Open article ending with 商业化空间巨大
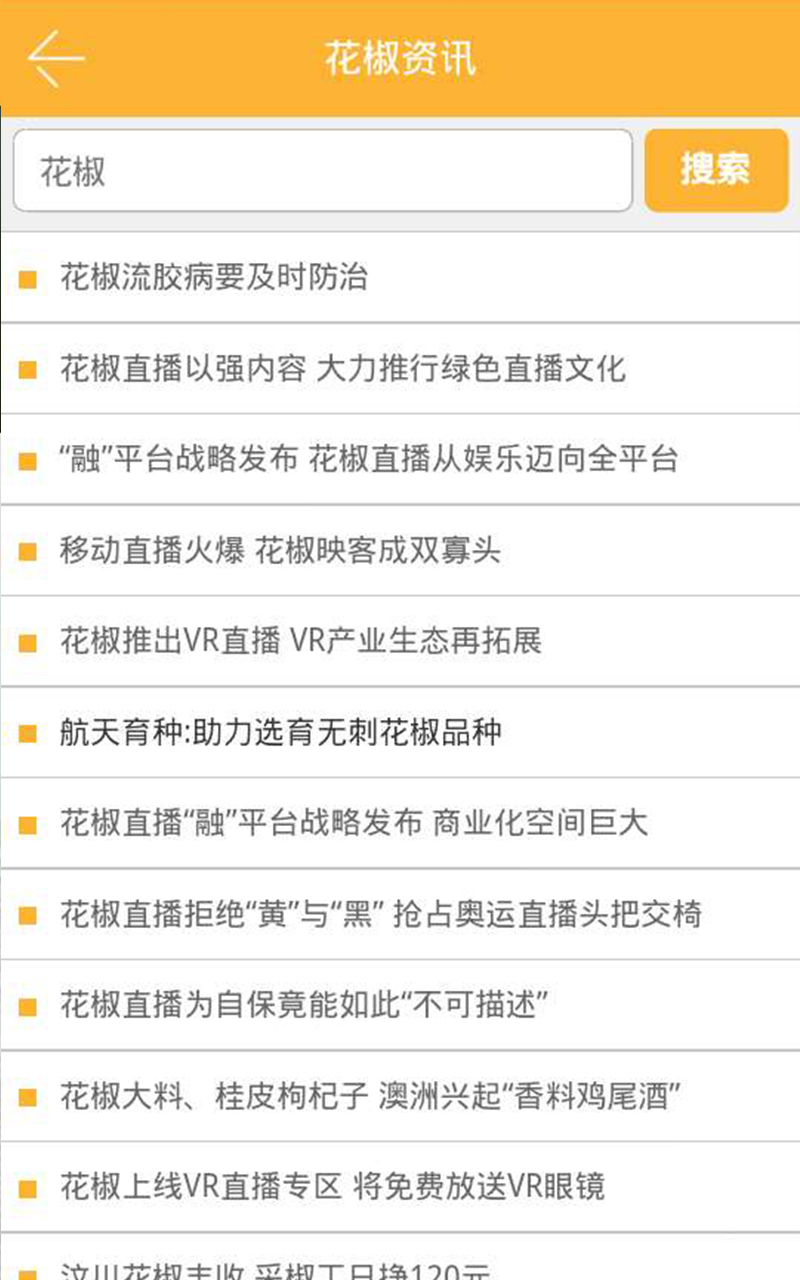The width and height of the screenshot is (800, 1280). [x=353, y=823]
